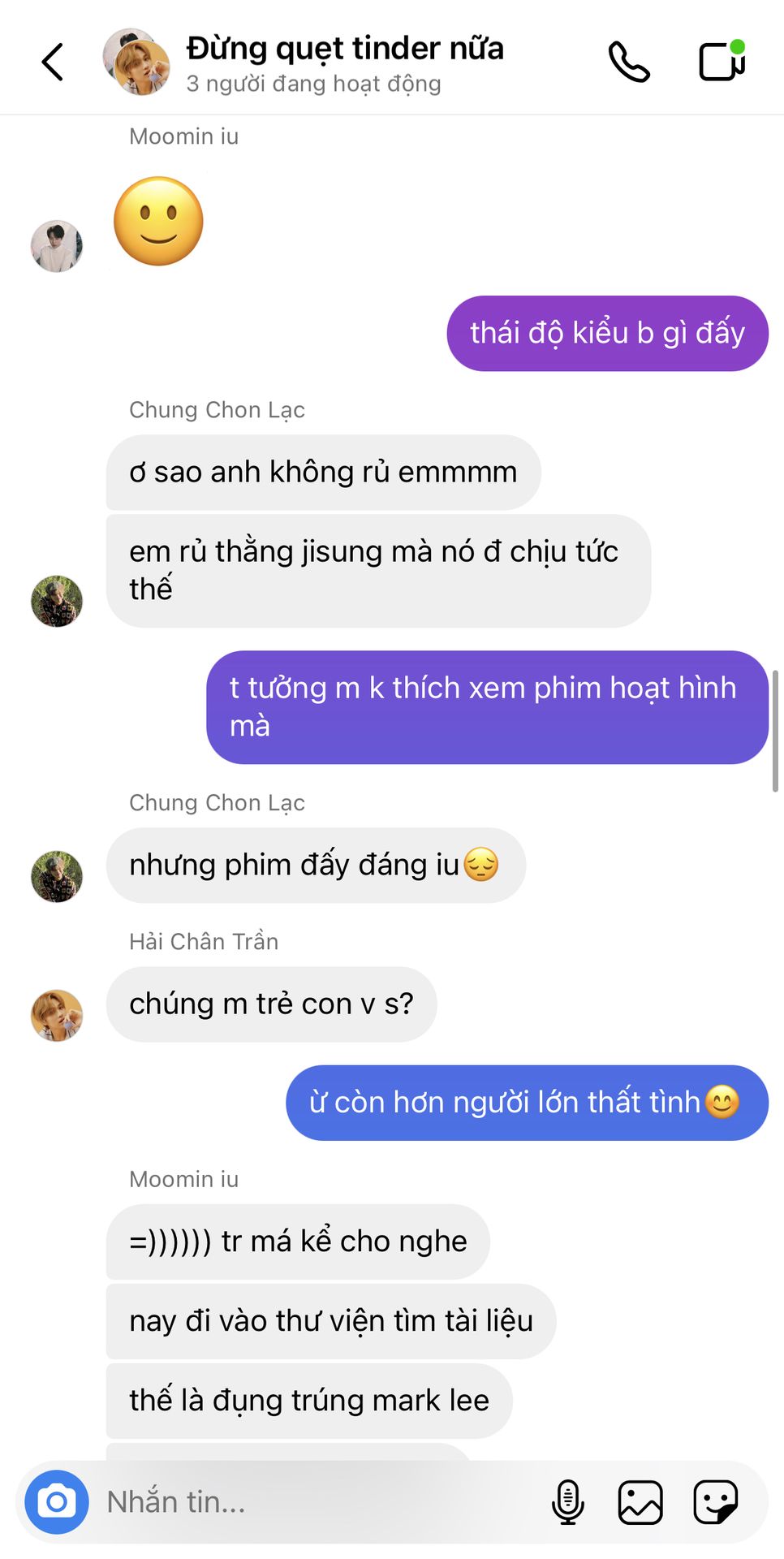Record a voice message with microphone
This screenshot has width=784, height=1559.
click(567, 1502)
